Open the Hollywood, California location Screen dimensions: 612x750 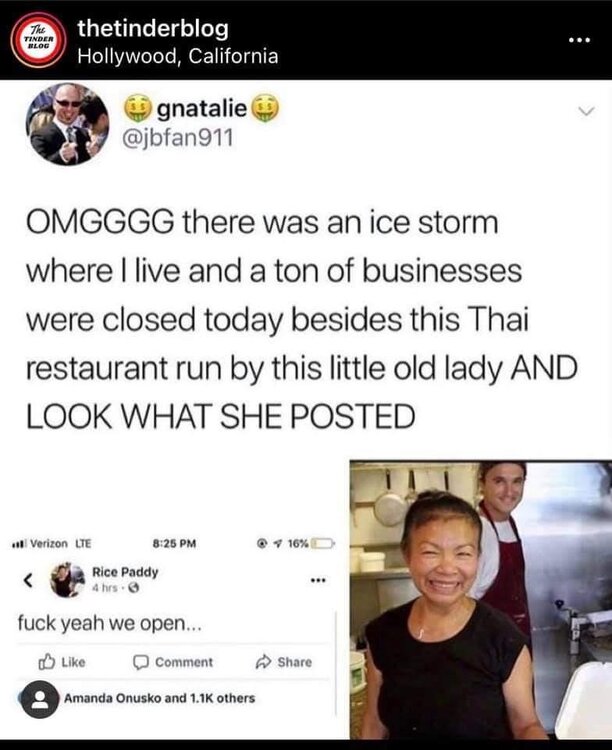coord(177,56)
